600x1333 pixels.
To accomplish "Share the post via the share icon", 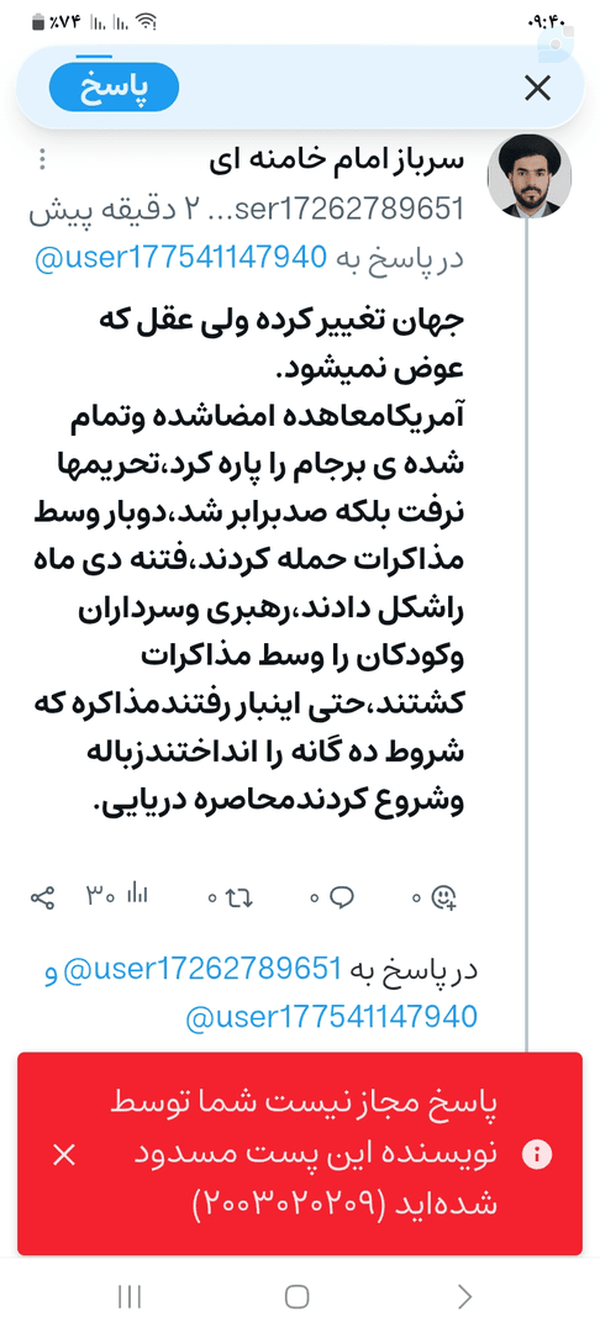I will (x=42, y=896).
